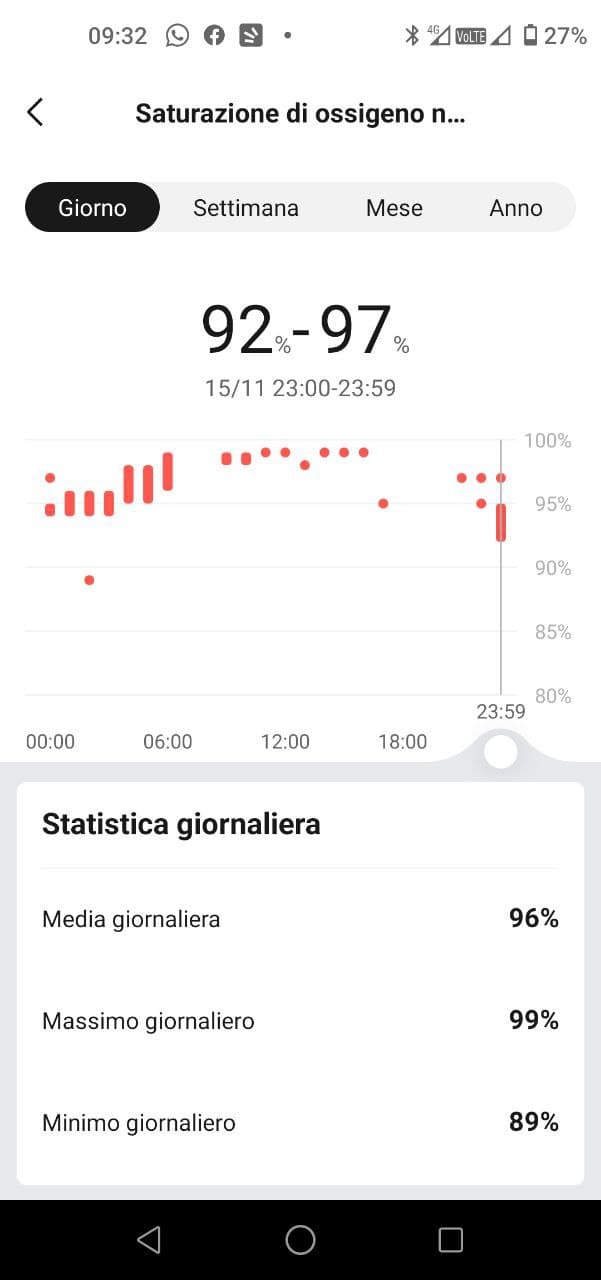Image resolution: width=601 pixels, height=1280 pixels.
Task: Switch to the Settimana view
Action: tap(246, 208)
